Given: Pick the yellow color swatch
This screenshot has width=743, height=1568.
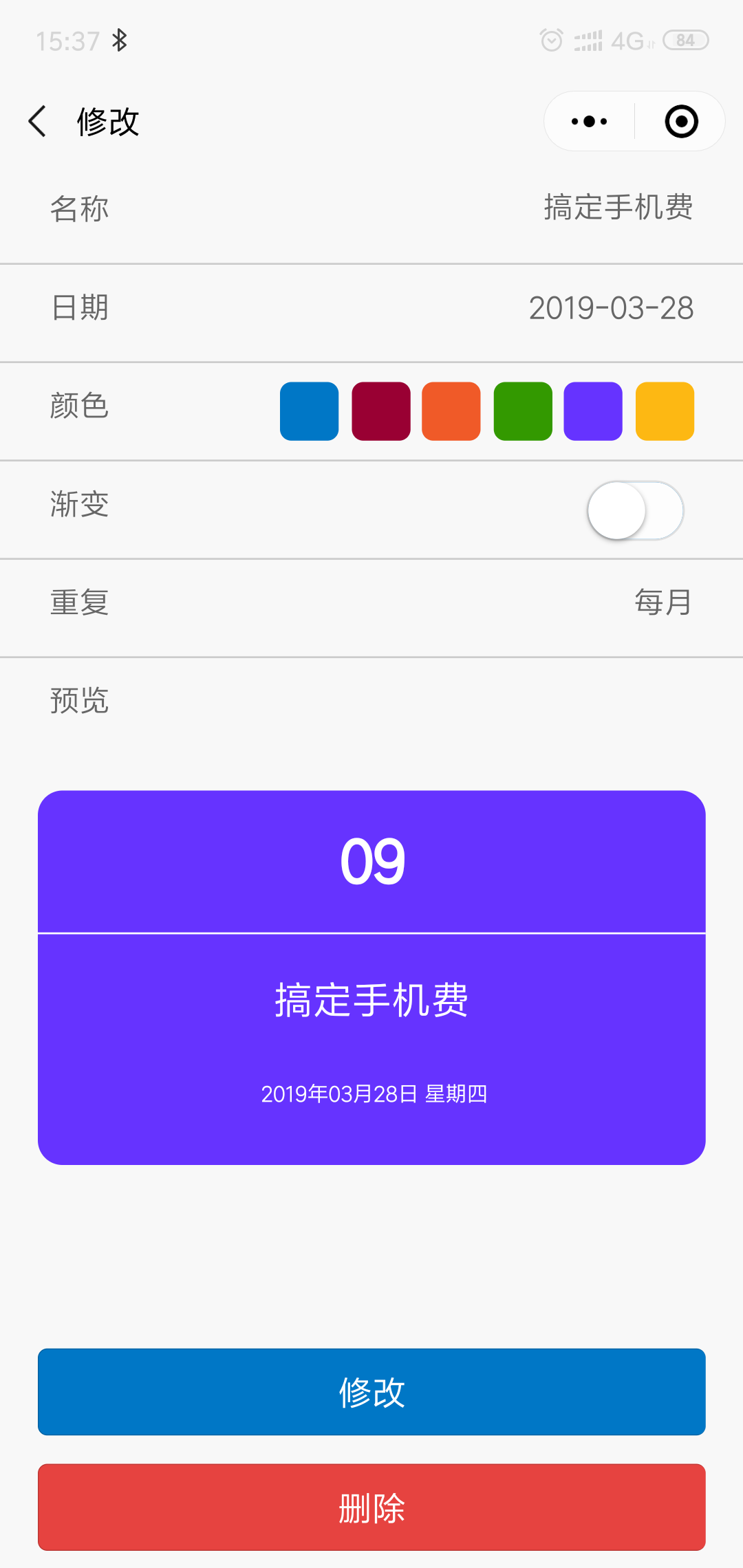Looking at the screenshot, I should [x=665, y=411].
